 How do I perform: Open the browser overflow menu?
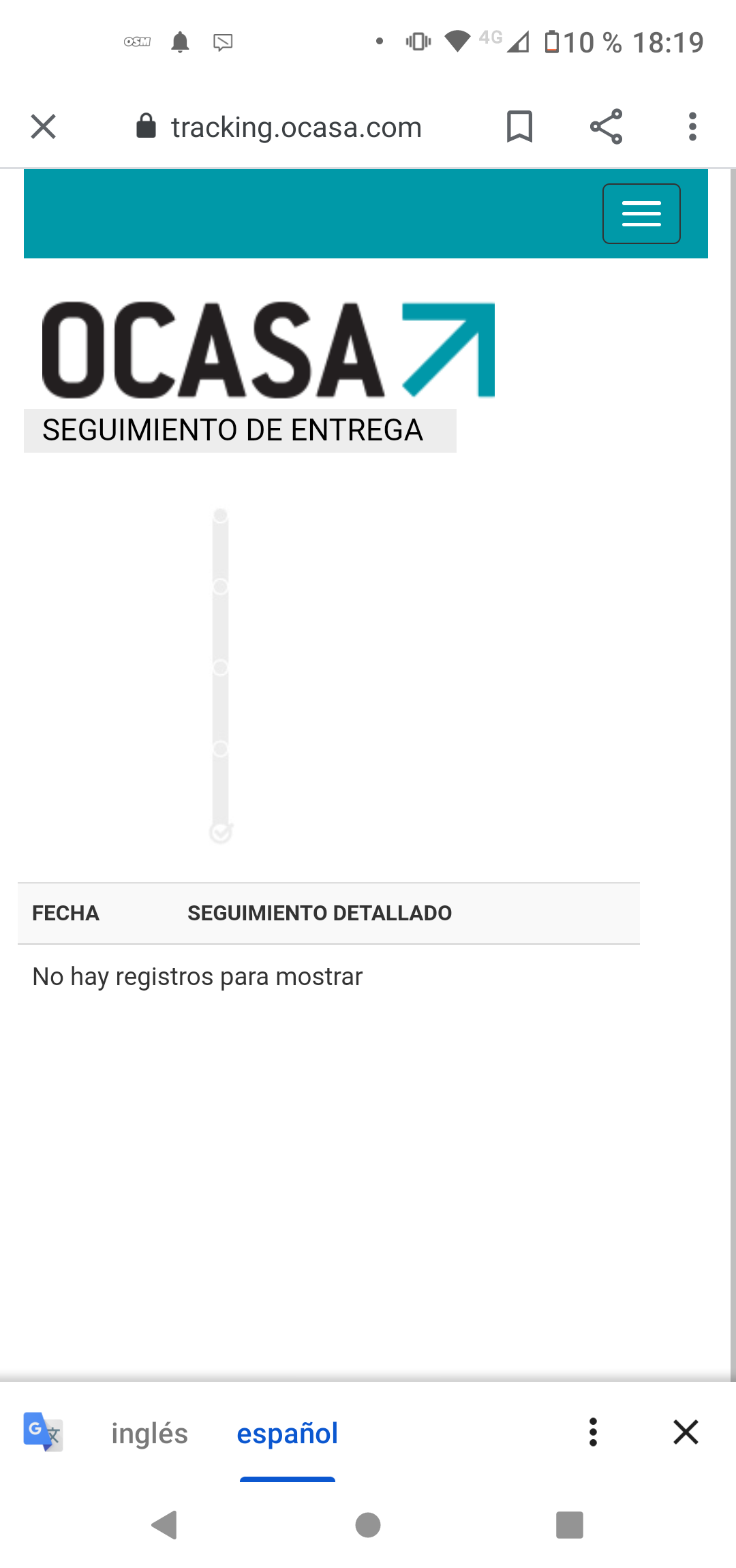692,127
